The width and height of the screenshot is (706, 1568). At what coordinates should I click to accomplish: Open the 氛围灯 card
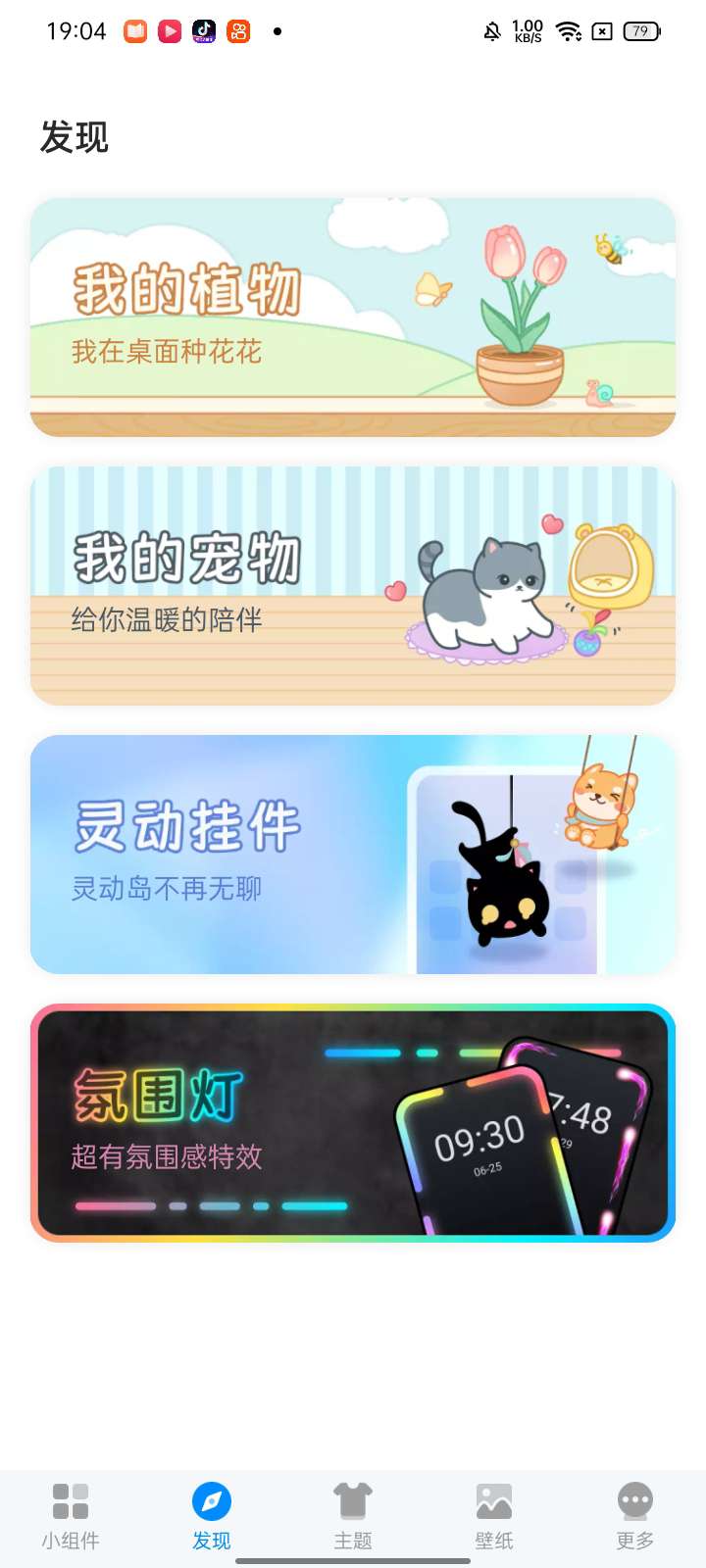point(353,1123)
